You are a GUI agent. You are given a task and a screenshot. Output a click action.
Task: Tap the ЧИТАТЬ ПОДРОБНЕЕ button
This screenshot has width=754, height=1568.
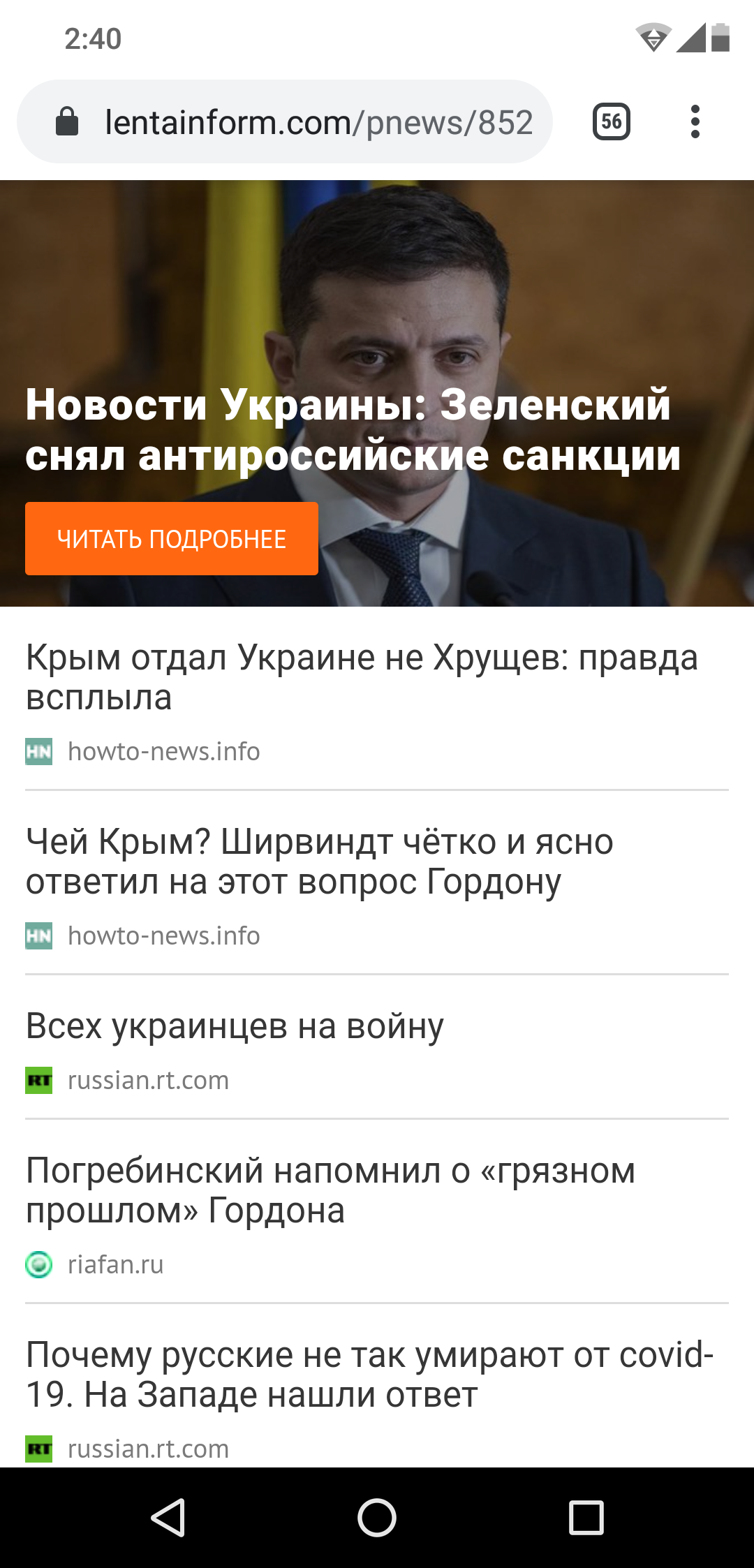(x=172, y=539)
